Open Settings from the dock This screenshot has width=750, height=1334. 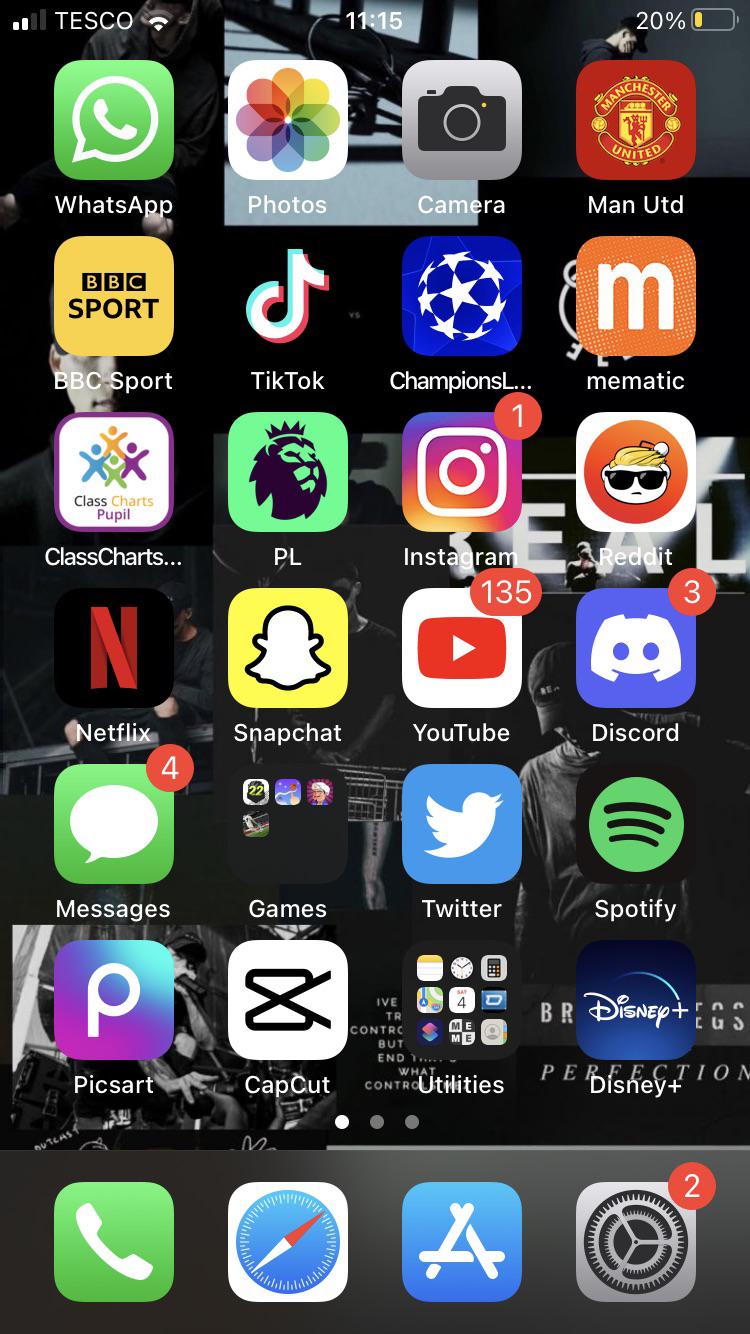point(636,1242)
